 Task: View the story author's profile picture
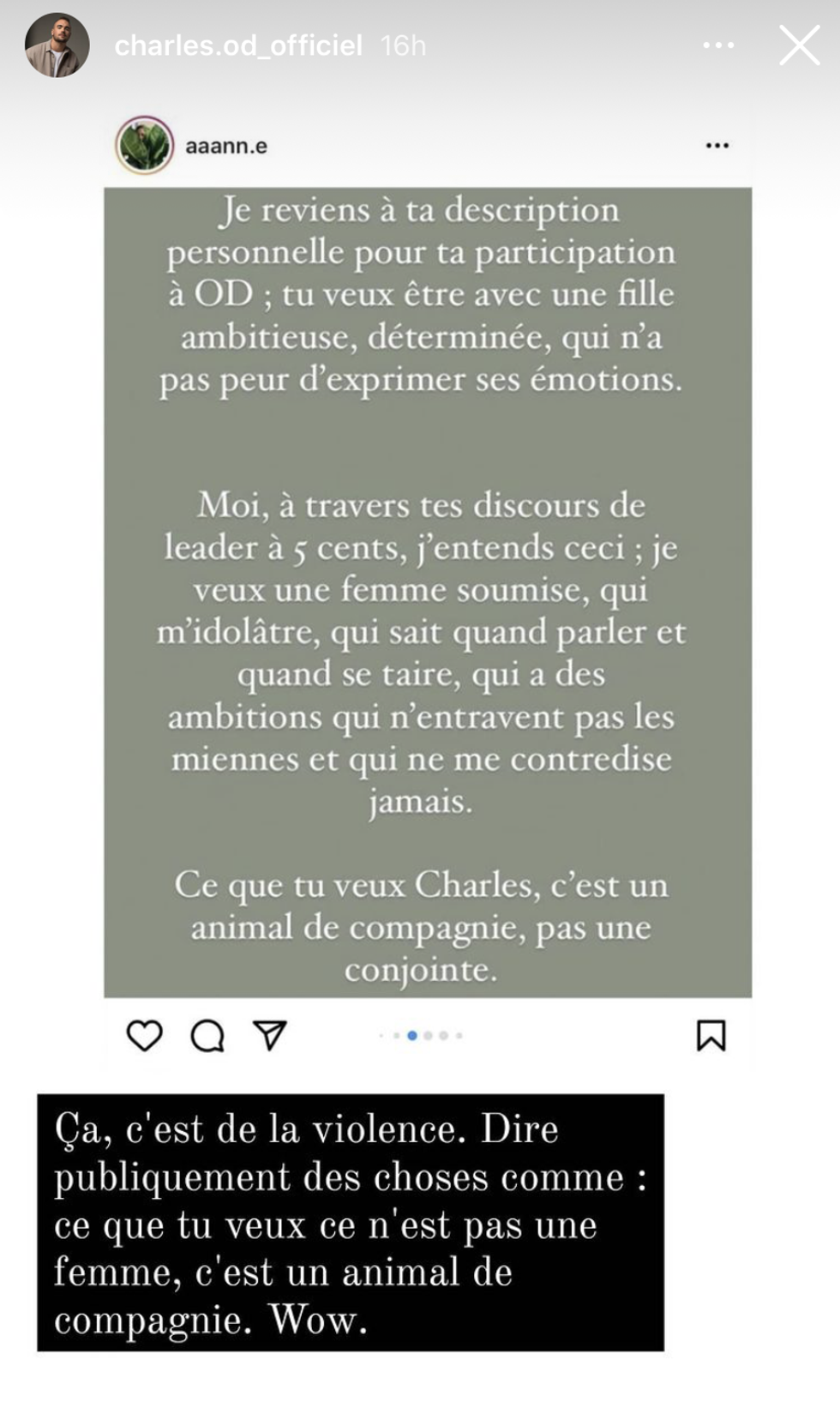point(57,45)
